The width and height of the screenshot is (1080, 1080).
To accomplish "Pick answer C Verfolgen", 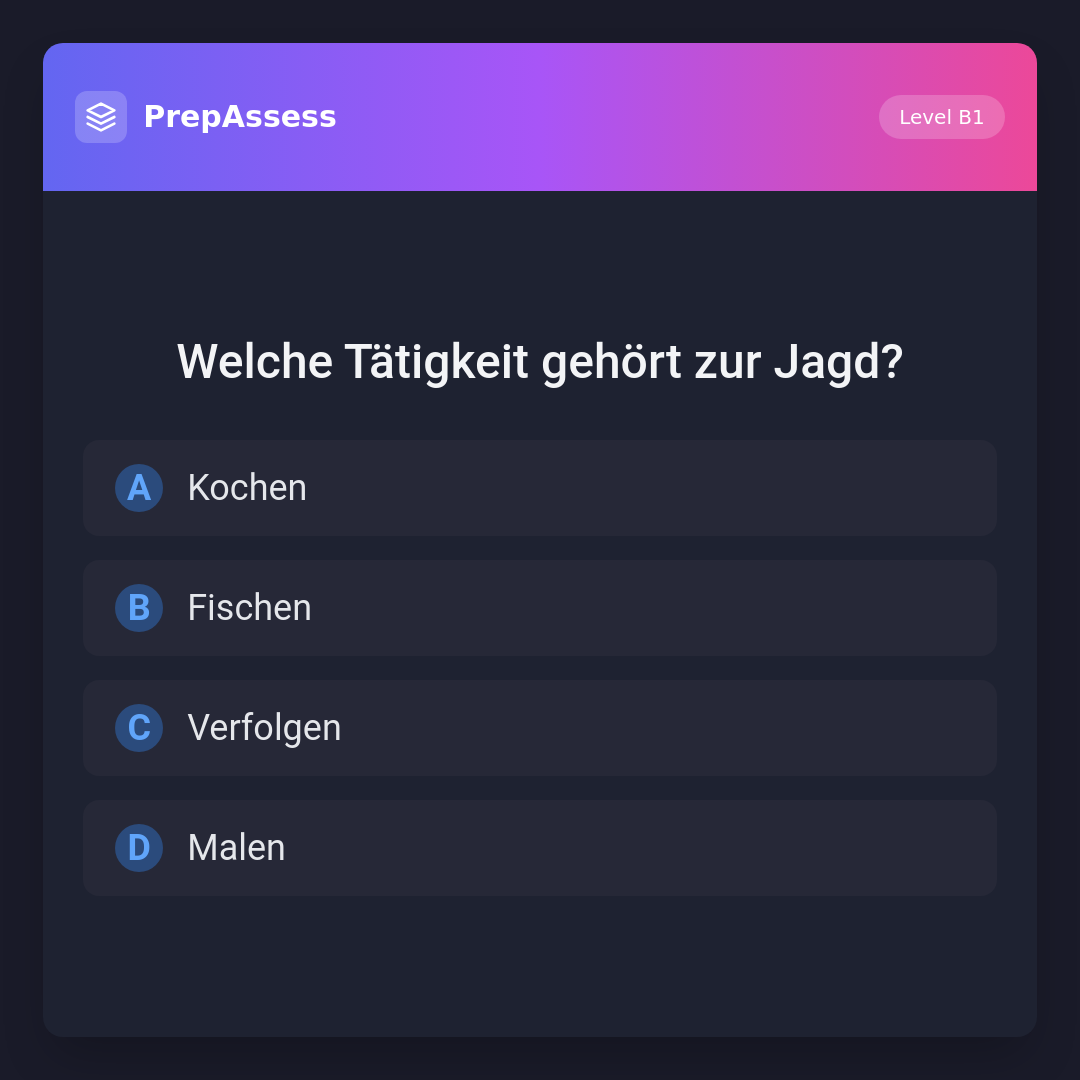I will [x=540, y=728].
